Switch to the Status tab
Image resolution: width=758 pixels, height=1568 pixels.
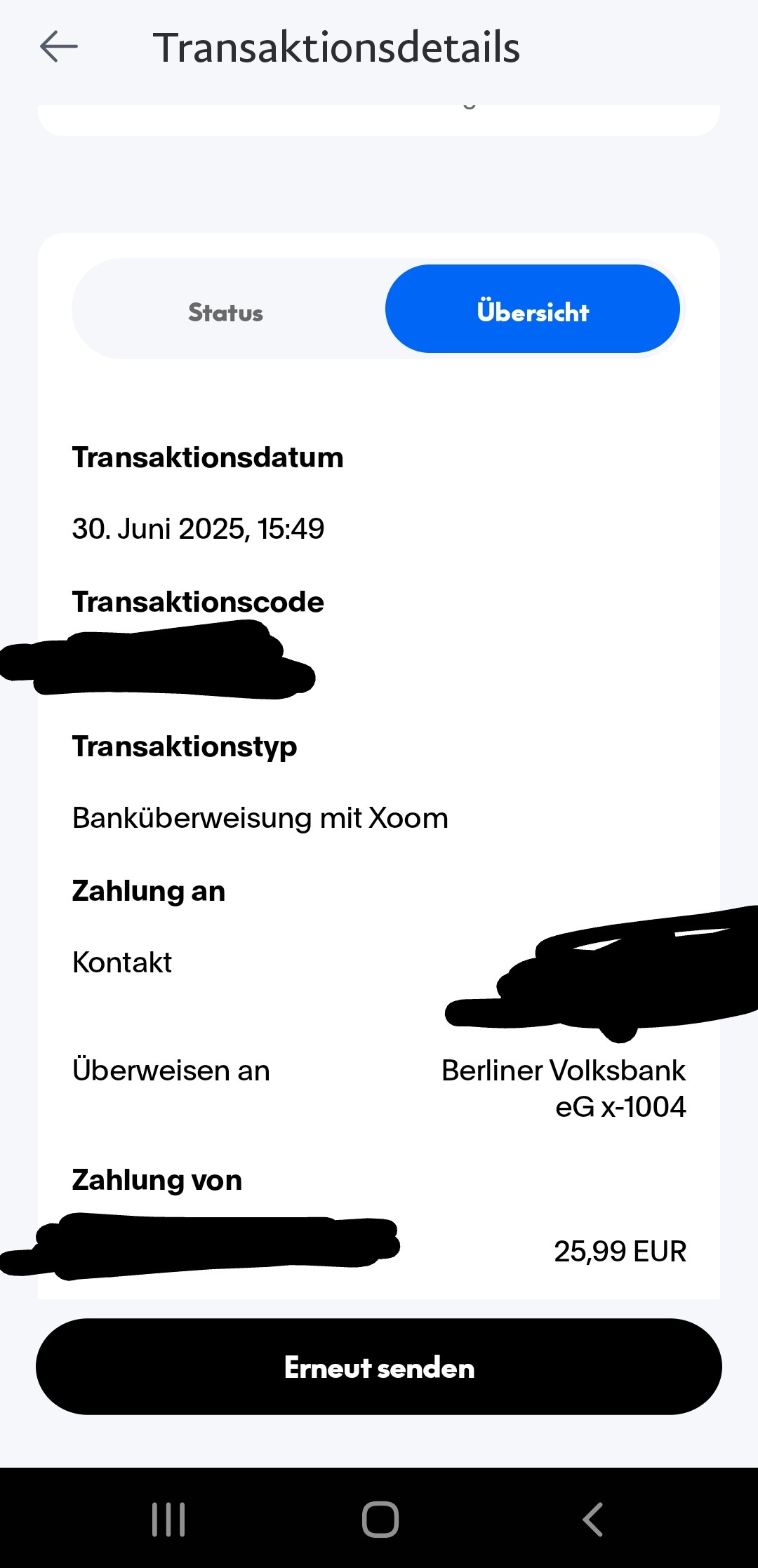coord(226,312)
